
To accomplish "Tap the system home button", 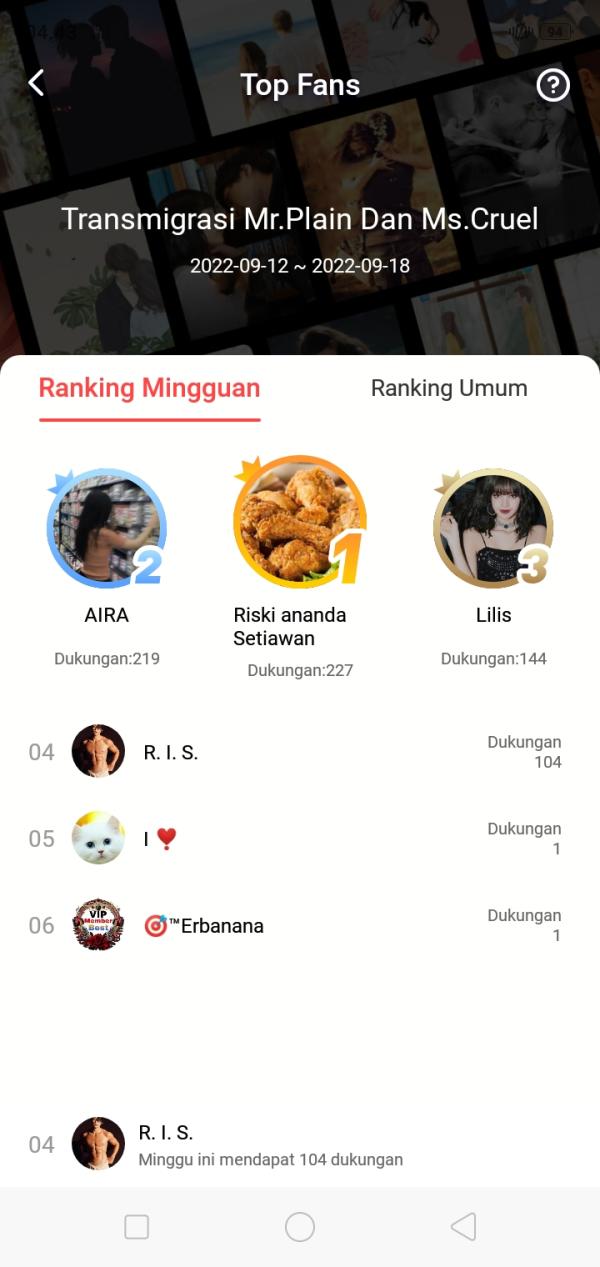I will (300, 1227).
